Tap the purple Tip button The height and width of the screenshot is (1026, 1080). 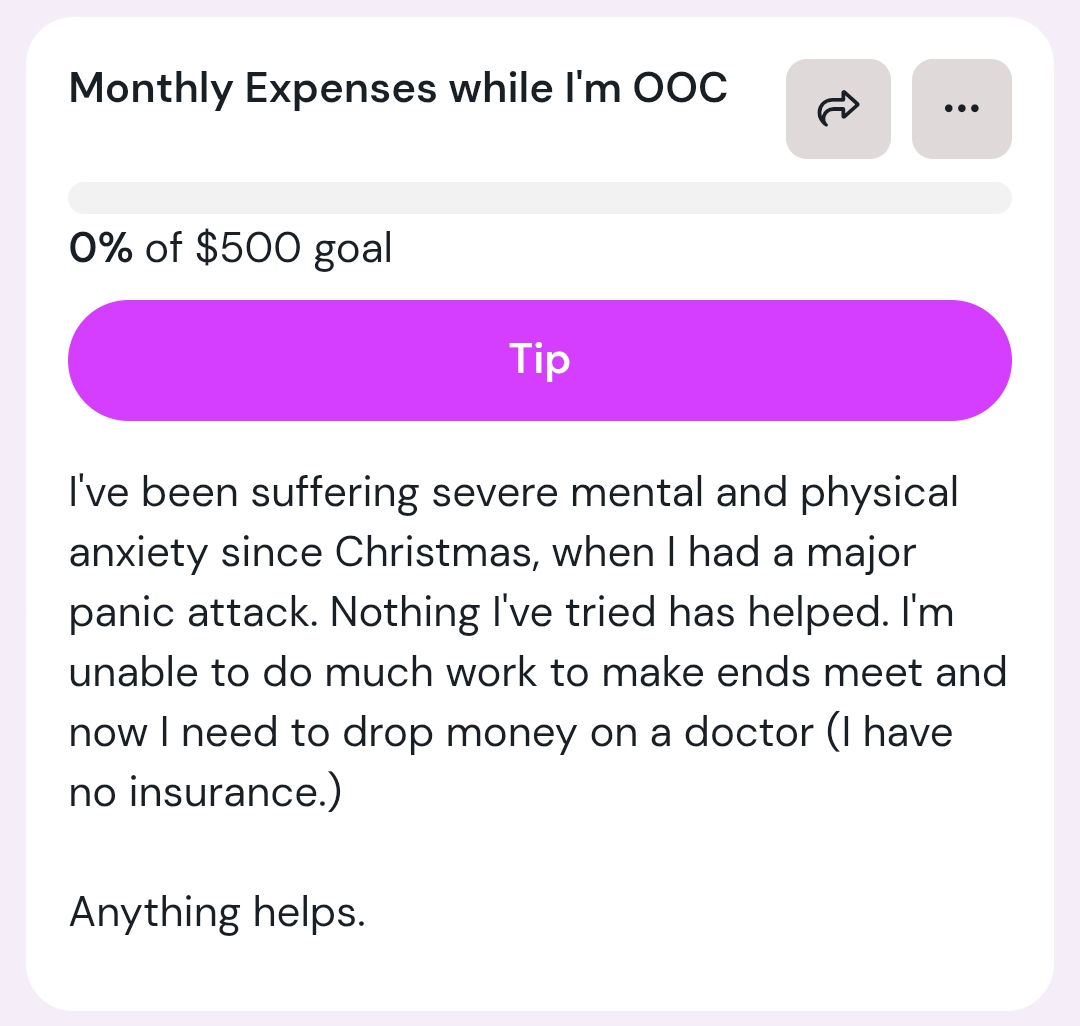coord(540,360)
